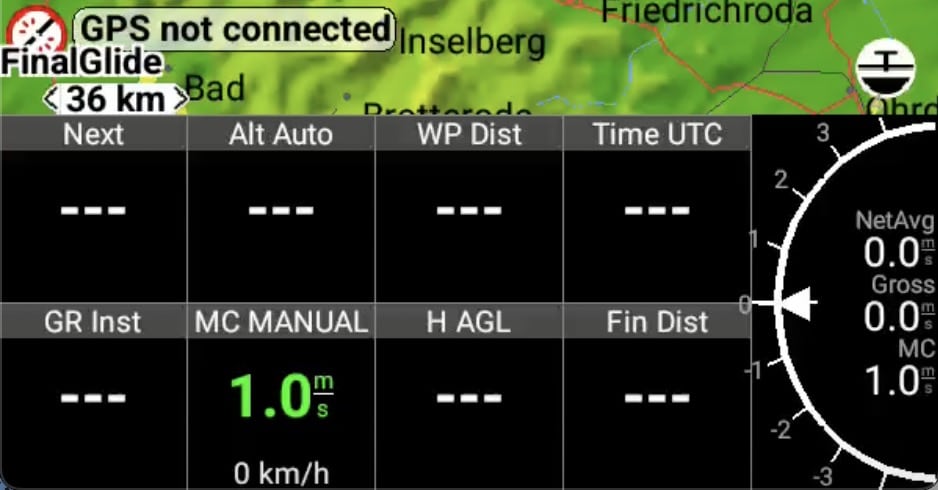Open the MC MANUAL setting box
This screenshot has height=490, width=938.
click(x=280, y=396)
